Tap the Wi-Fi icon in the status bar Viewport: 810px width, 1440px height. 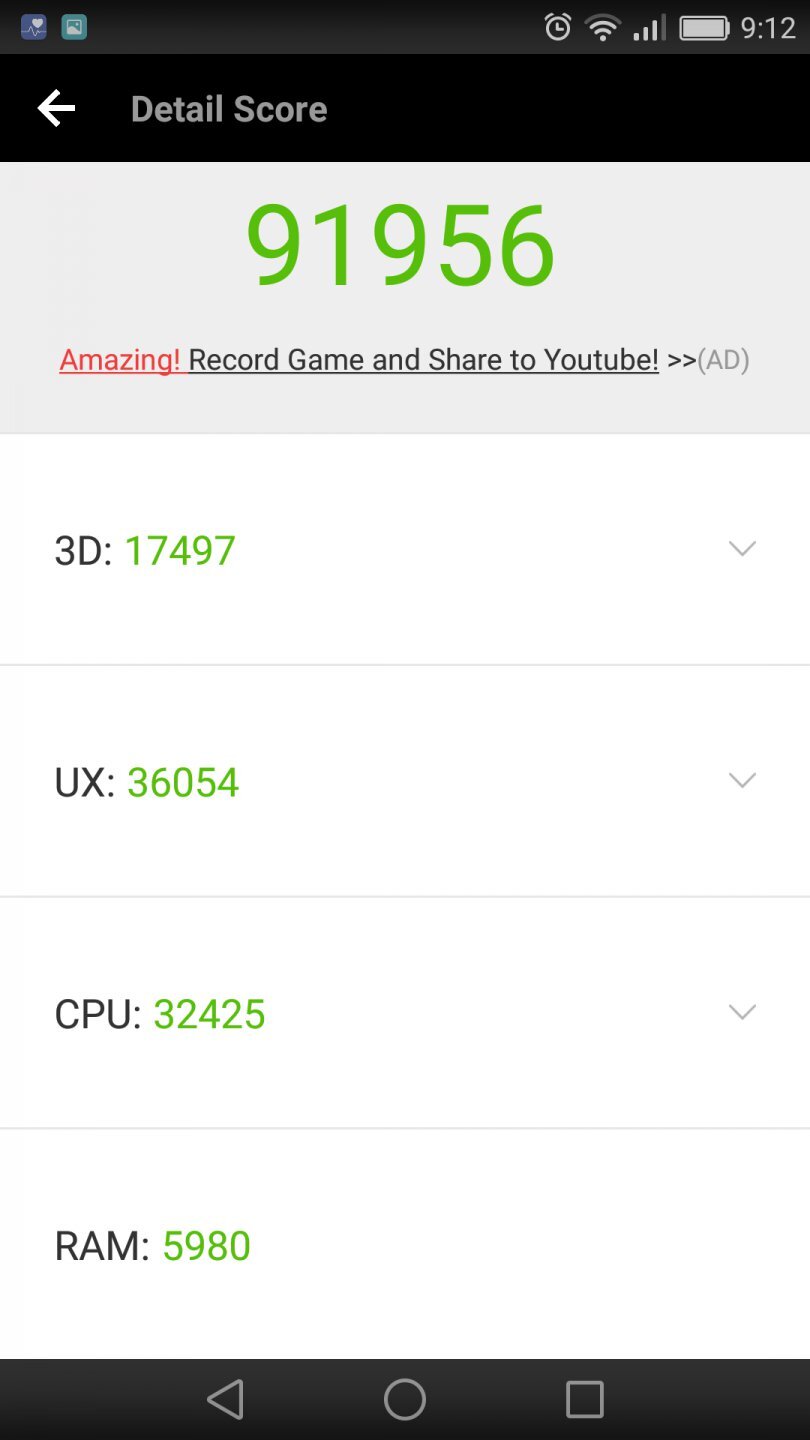pyautogui.click(x=602, y=27)
